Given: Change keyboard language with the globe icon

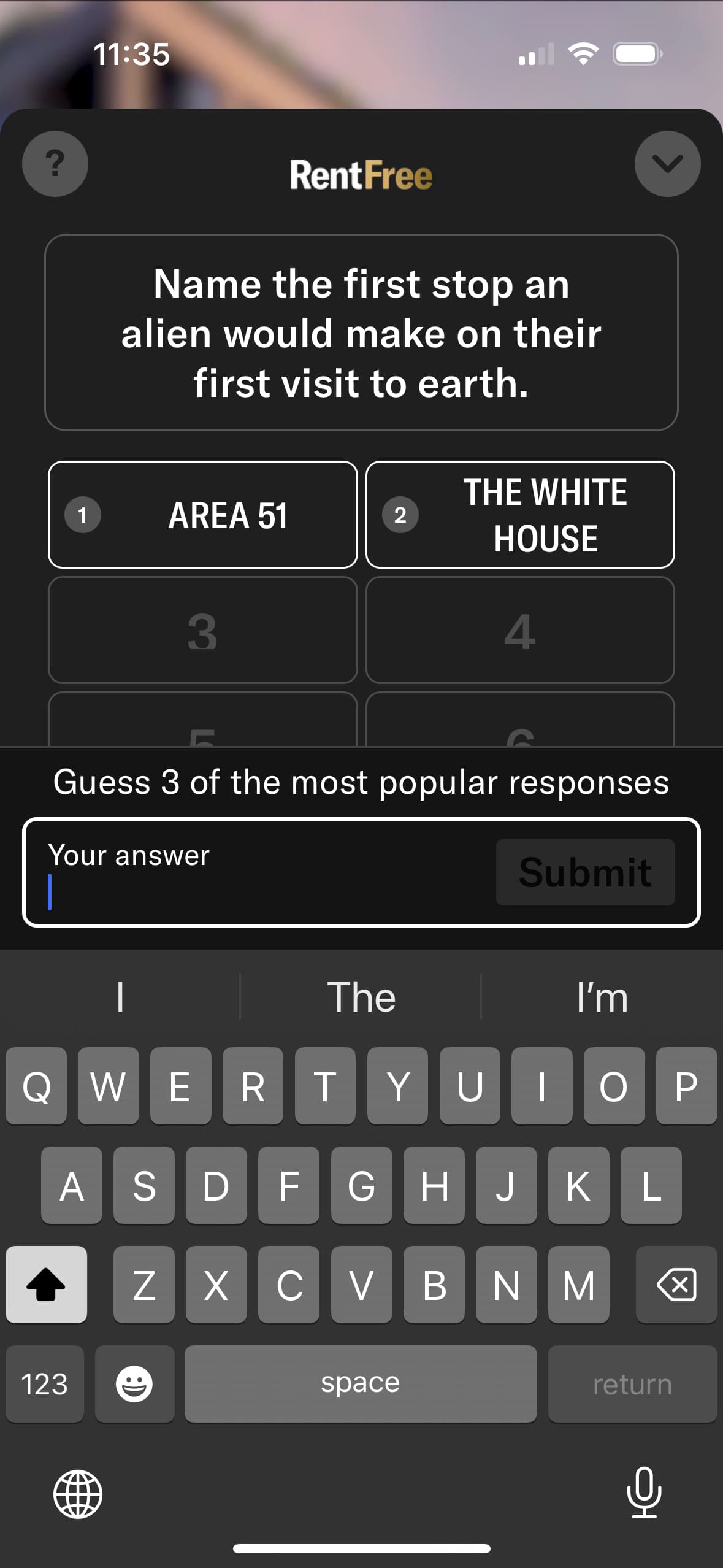Looking at the screenshot, I should [78, 1494].
